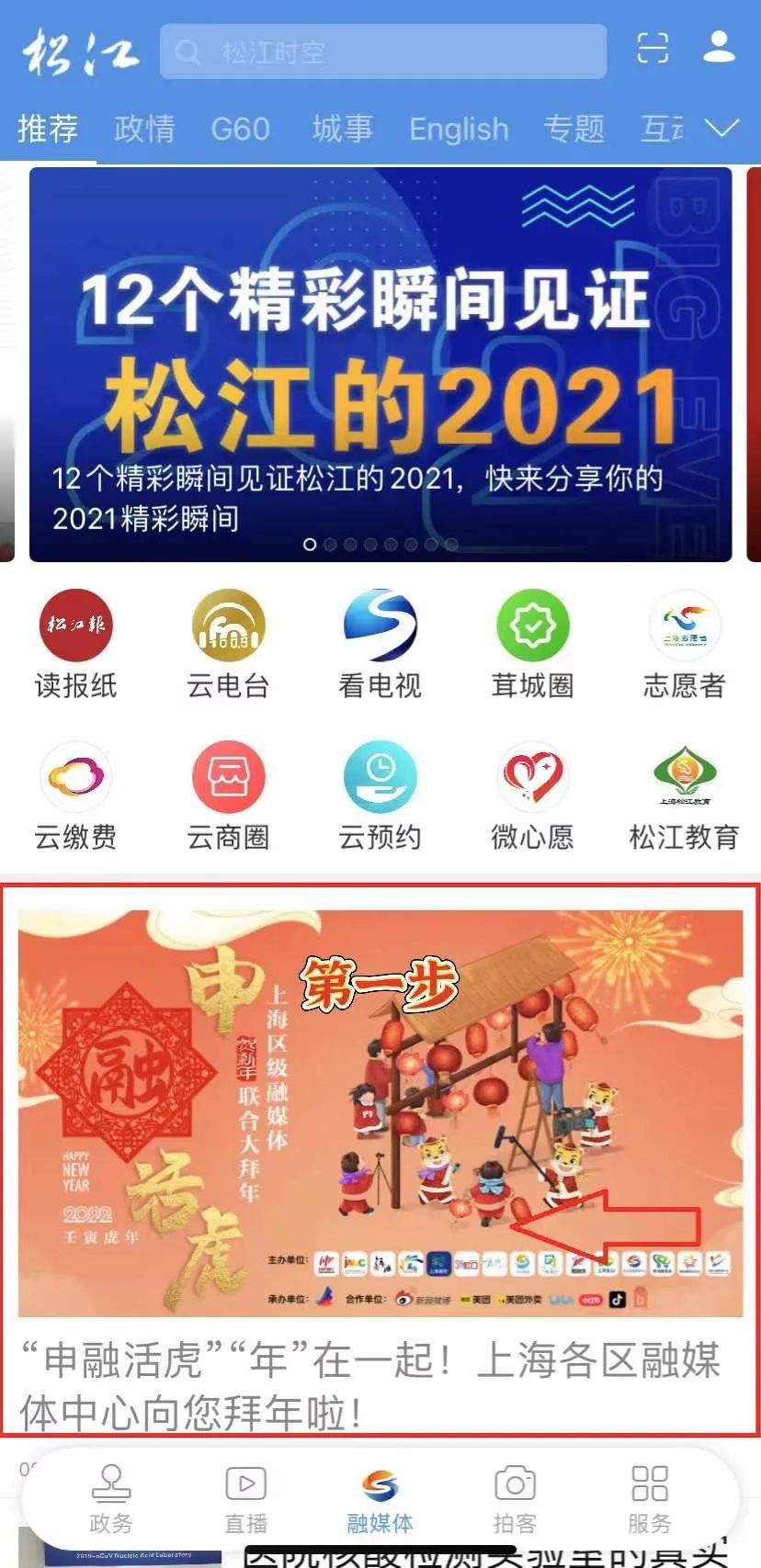
Task: Go to the 直播 tab
Action: [x=245, y=1499]
